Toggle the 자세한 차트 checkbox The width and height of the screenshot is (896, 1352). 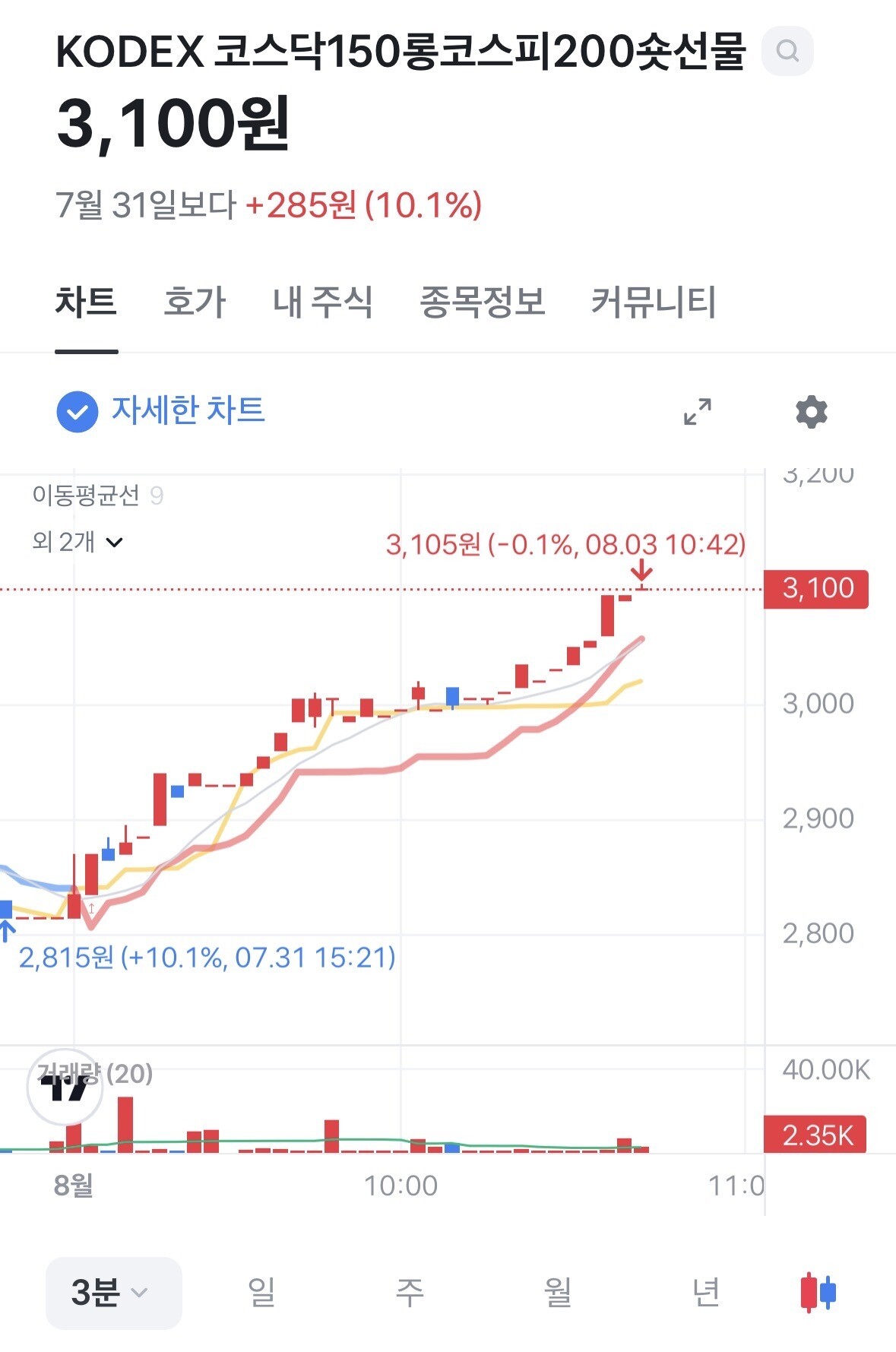click(78, 412)
